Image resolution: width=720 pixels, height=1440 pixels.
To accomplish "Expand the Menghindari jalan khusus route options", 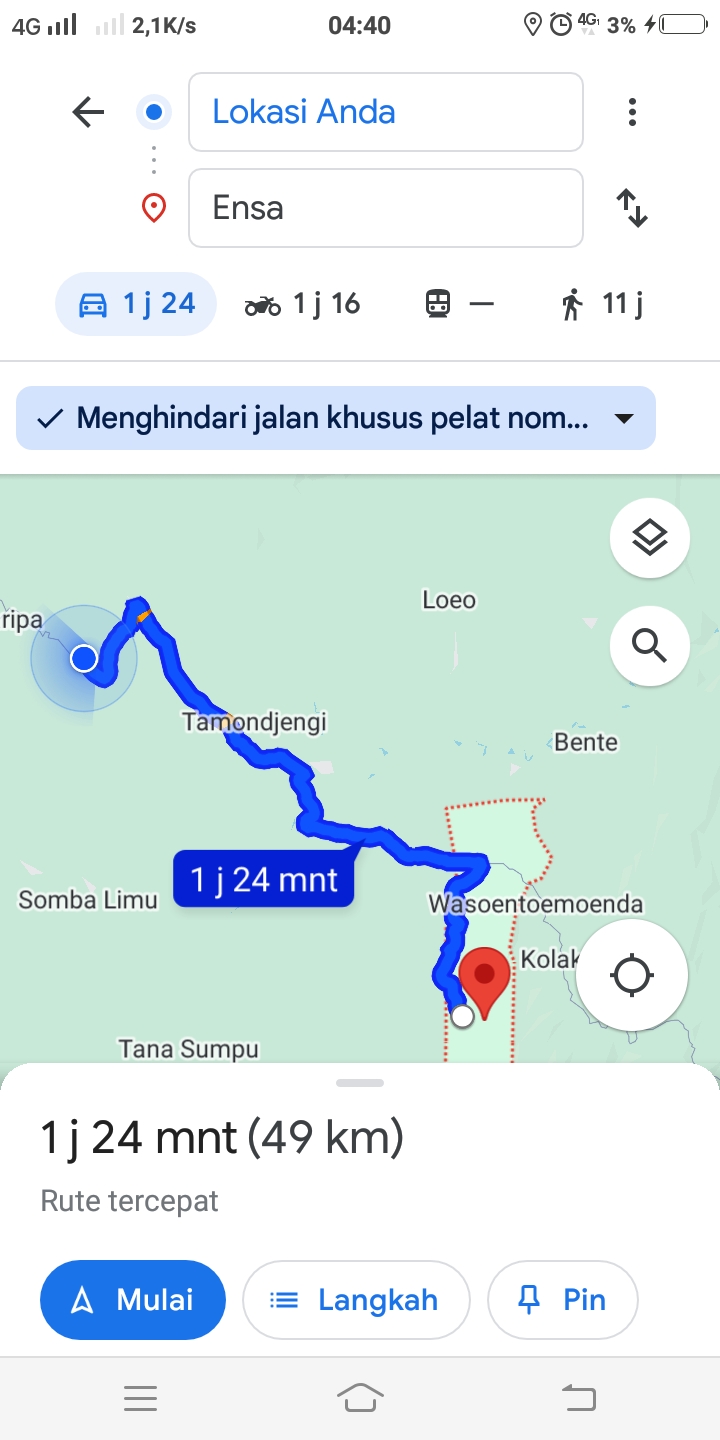I will (x=336, y=418).
